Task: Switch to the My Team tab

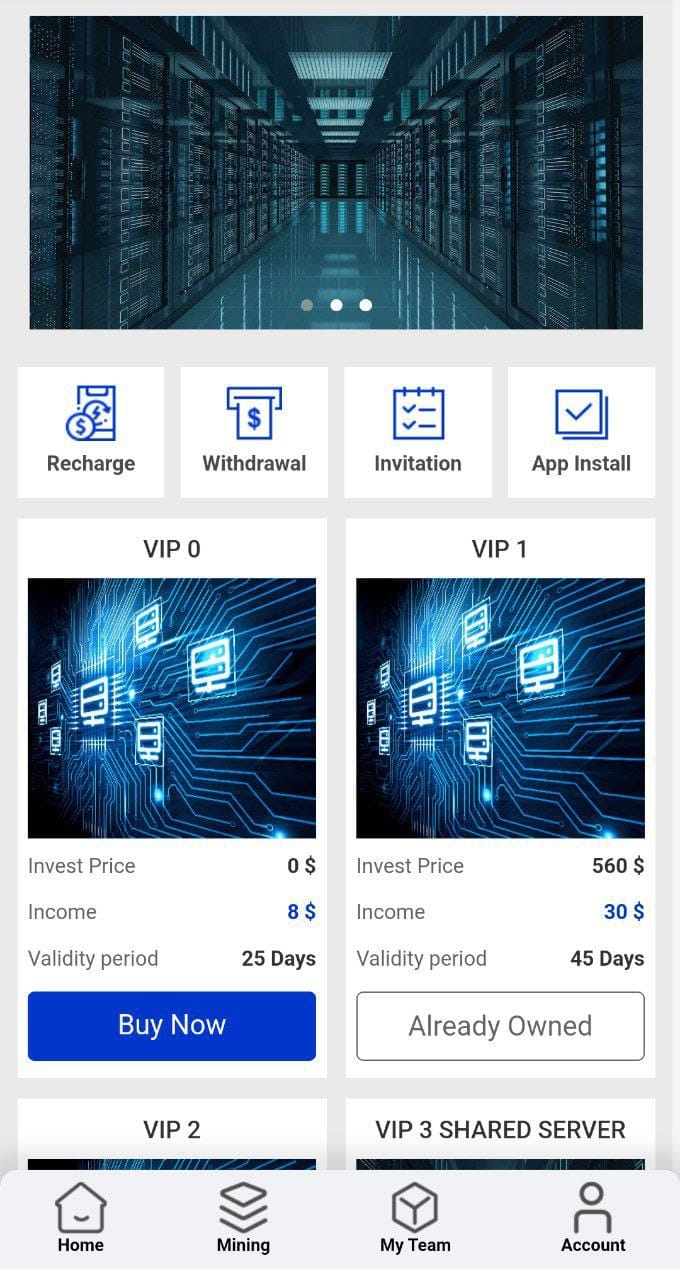Action: [415, 1218]
